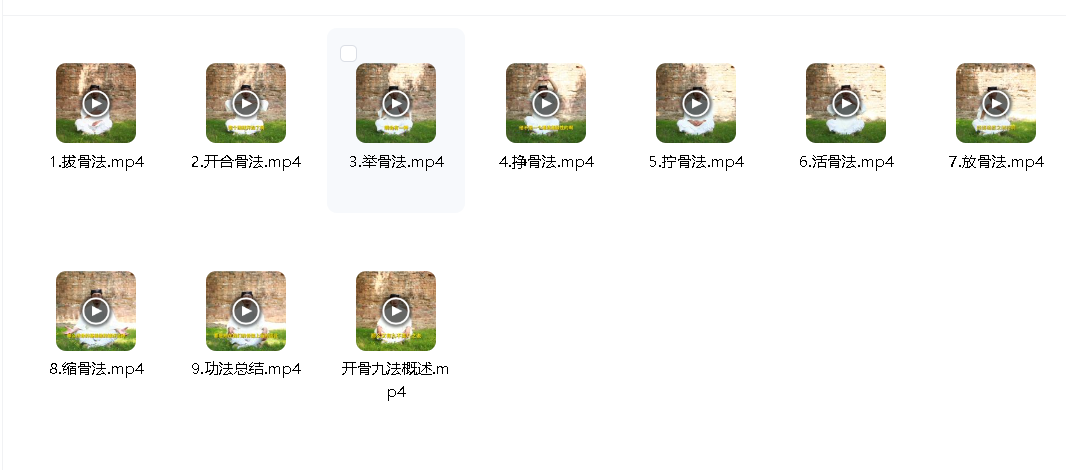Play 6.活骨法.mp4

pyautogui.click(x=846, y=103)
